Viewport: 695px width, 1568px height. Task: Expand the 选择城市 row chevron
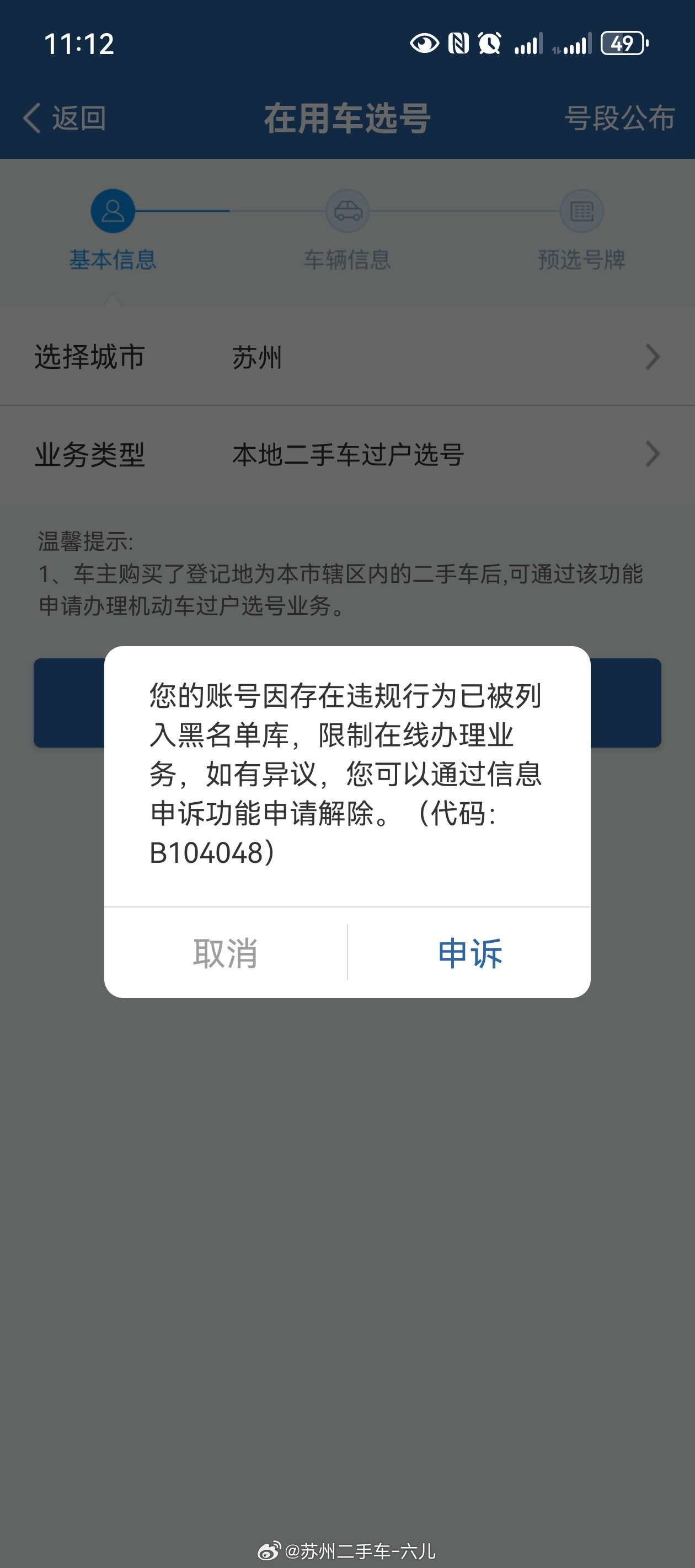(655, 358)
